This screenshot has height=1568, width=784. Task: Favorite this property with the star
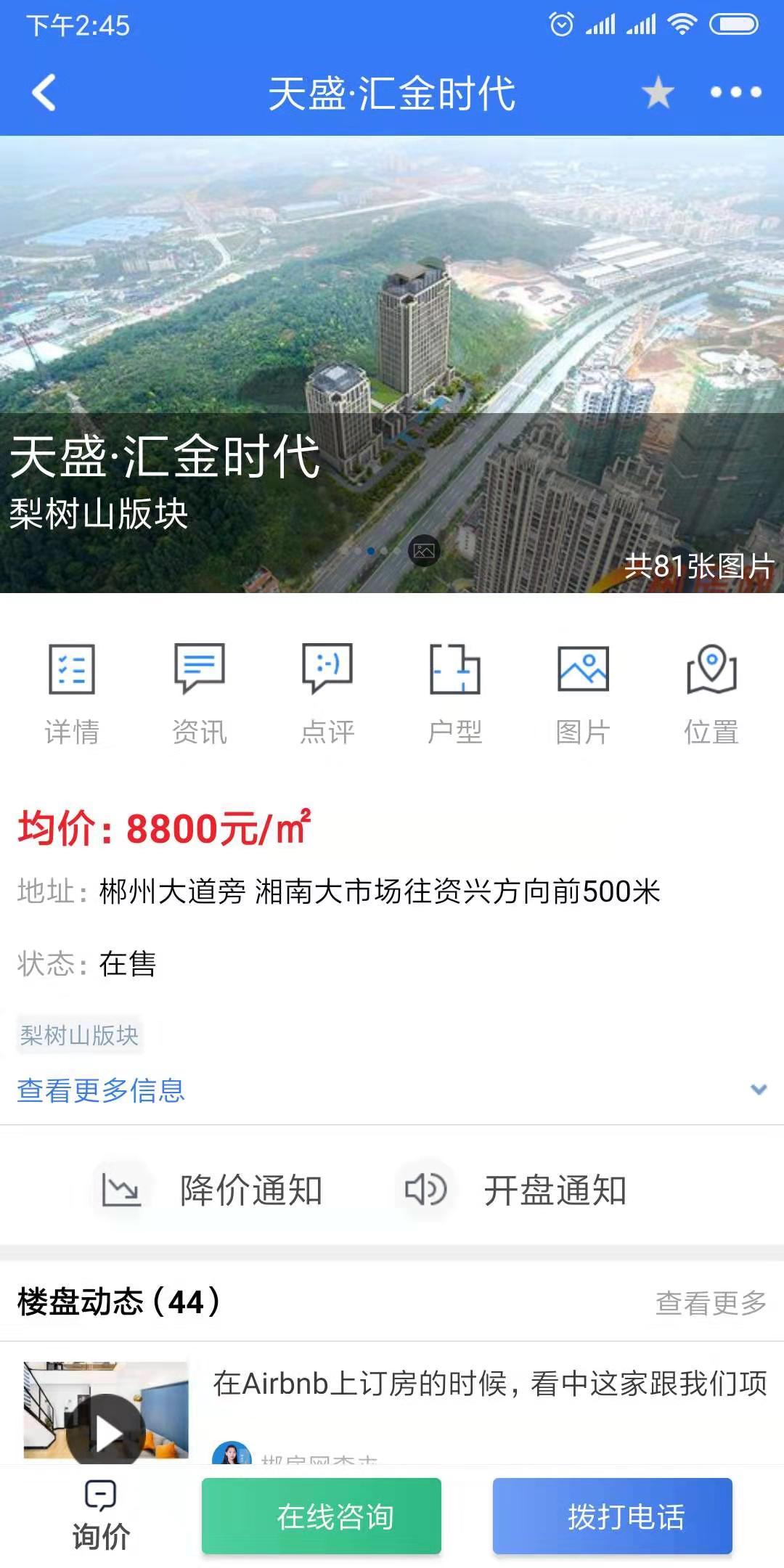658,93
